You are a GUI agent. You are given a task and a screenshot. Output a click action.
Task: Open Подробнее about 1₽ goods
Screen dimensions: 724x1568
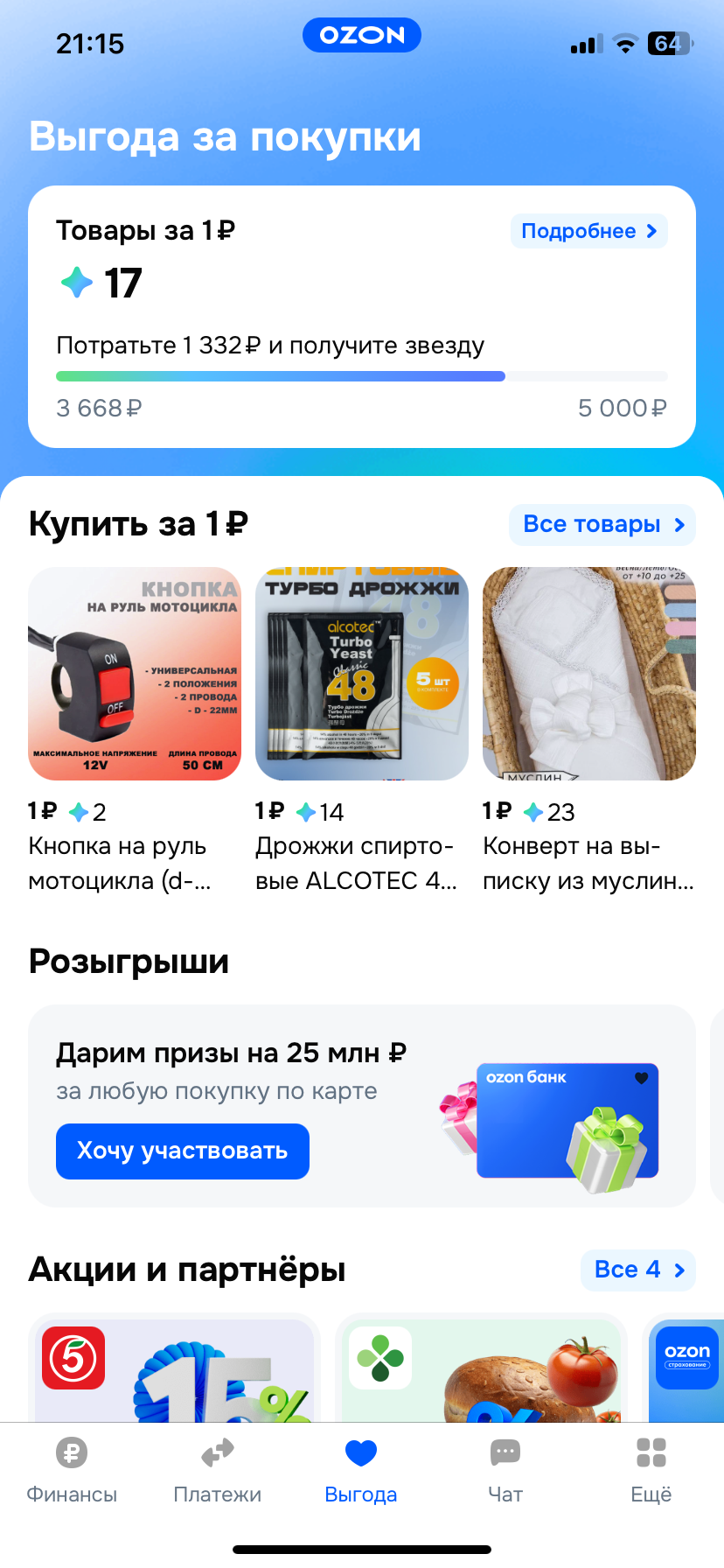click(588, 231)
